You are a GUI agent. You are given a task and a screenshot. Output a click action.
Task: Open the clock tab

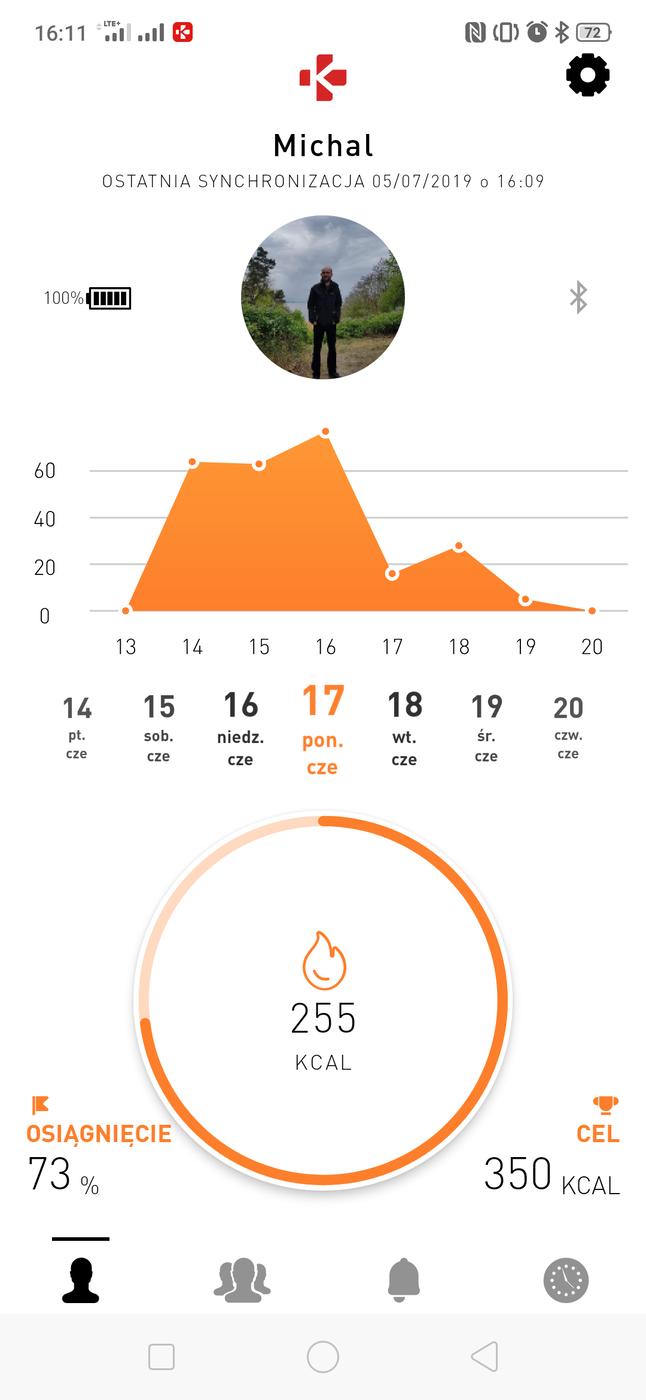pyautogui.click(x=566, y=1279)
